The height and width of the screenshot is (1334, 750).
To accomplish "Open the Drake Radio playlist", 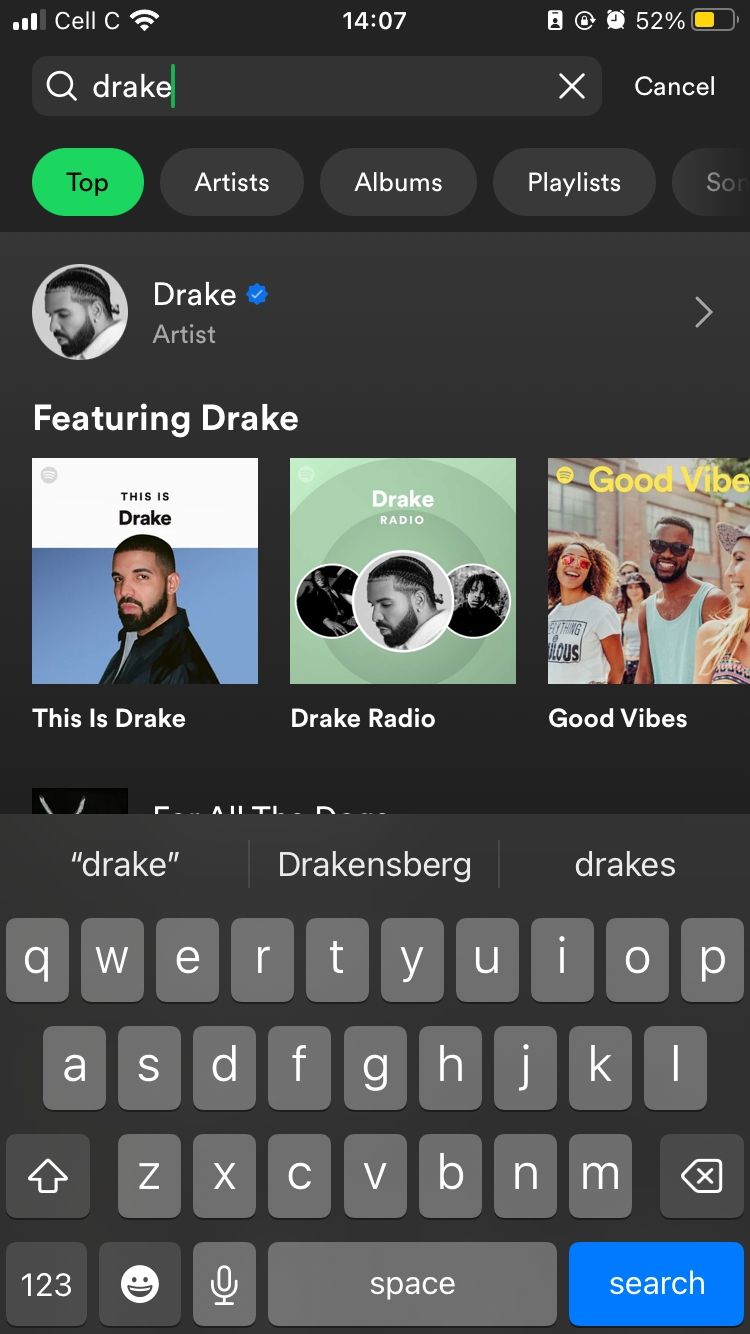I will (402, 570).
